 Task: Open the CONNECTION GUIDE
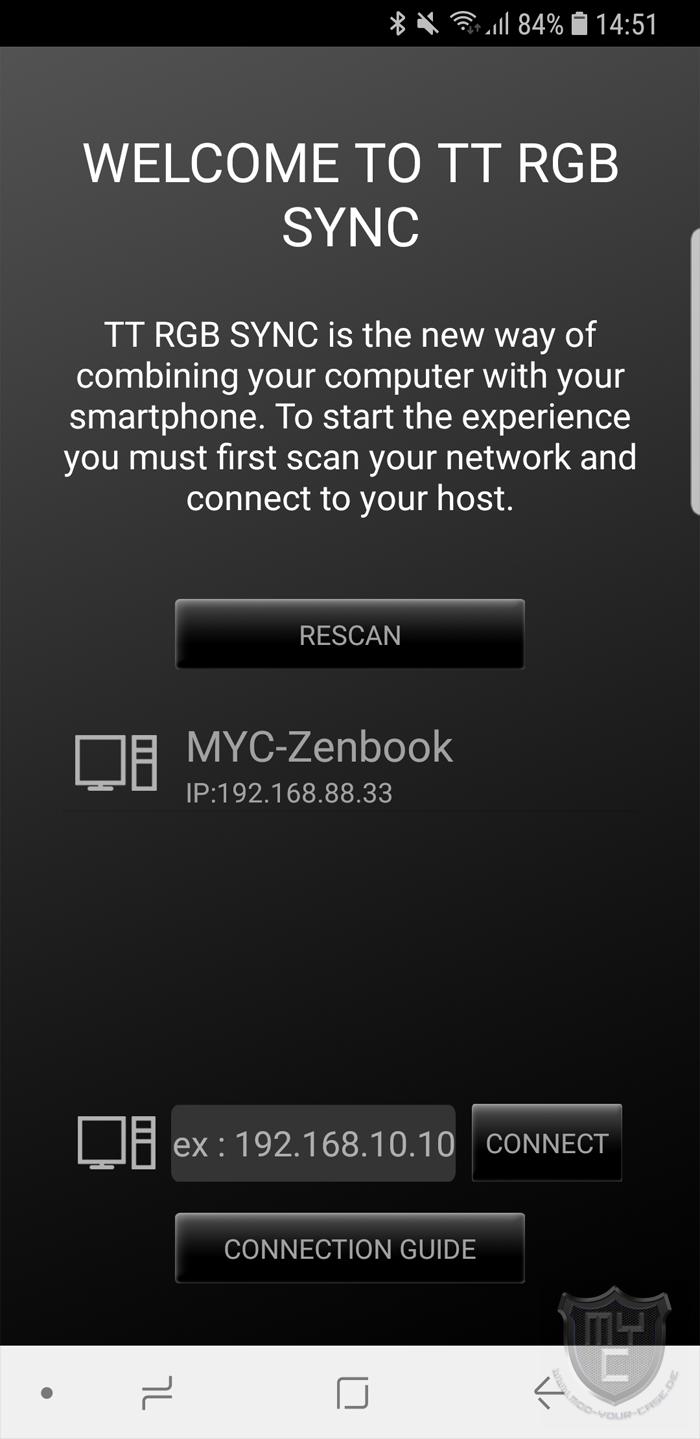tap(350, 1248)
